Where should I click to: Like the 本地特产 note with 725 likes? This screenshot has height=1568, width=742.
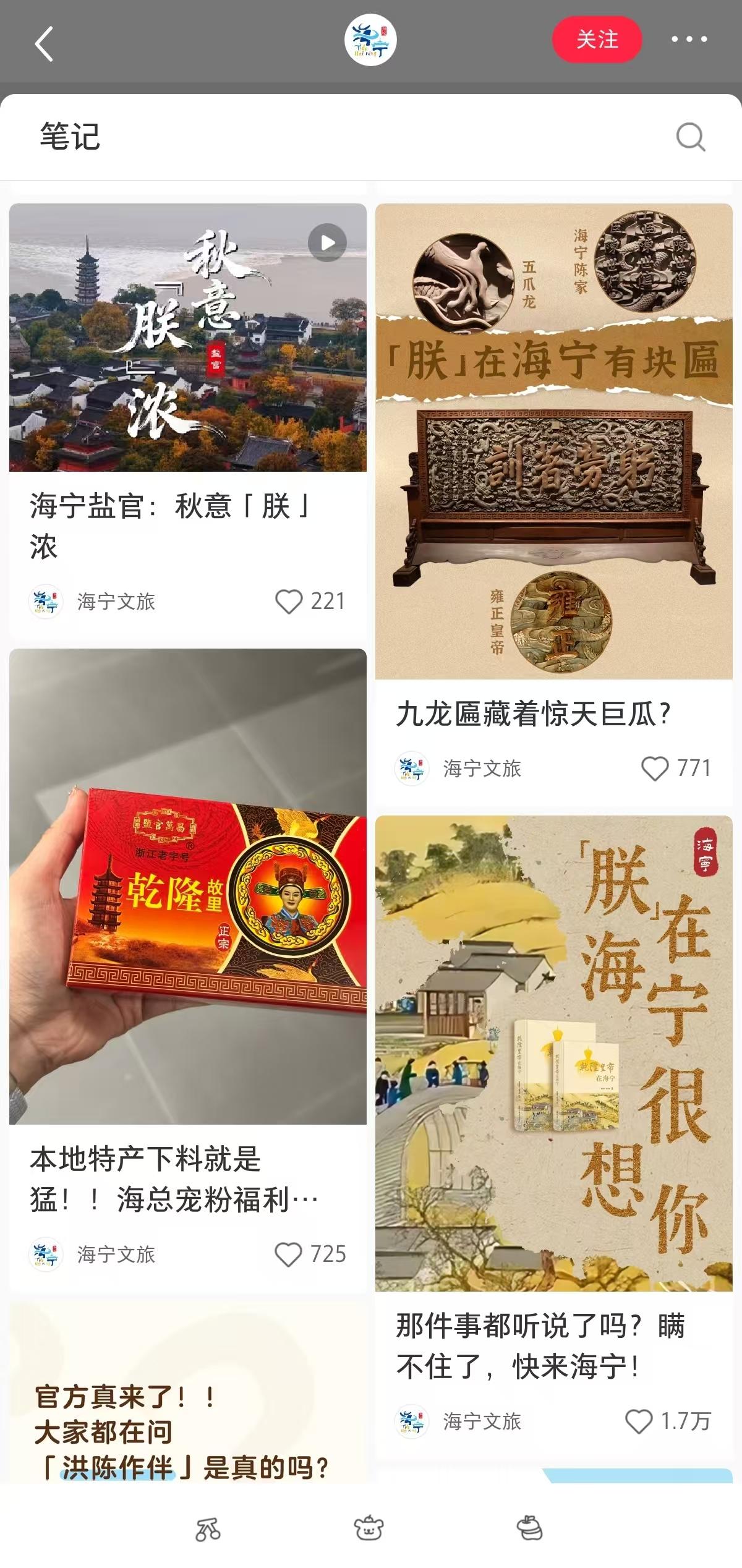(288, 1255)
